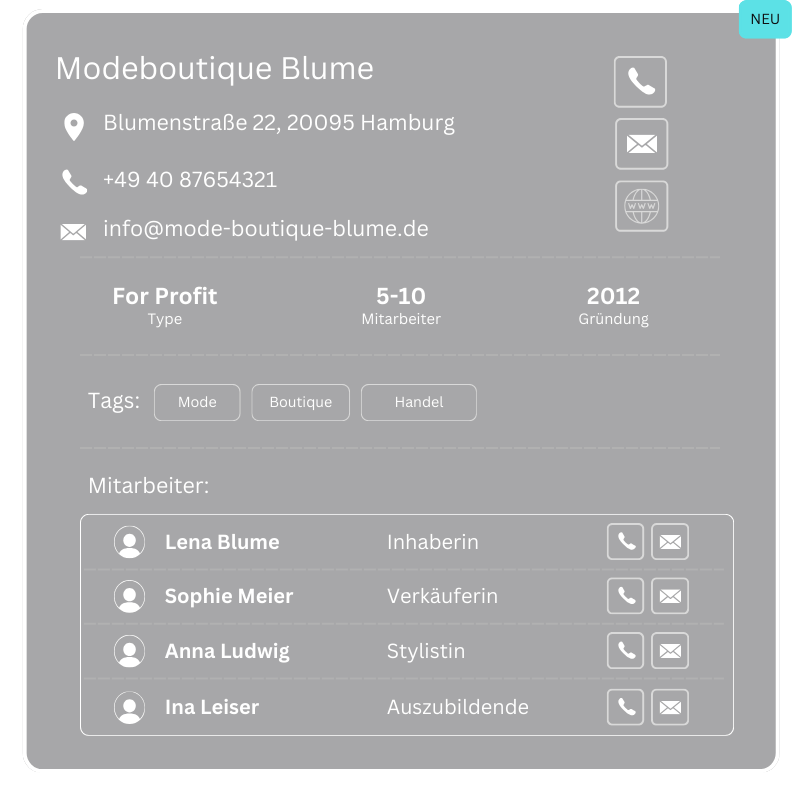Send an email to Lena Blume
This screenshot has width=800, height=800.
click(x=670, y=542)
